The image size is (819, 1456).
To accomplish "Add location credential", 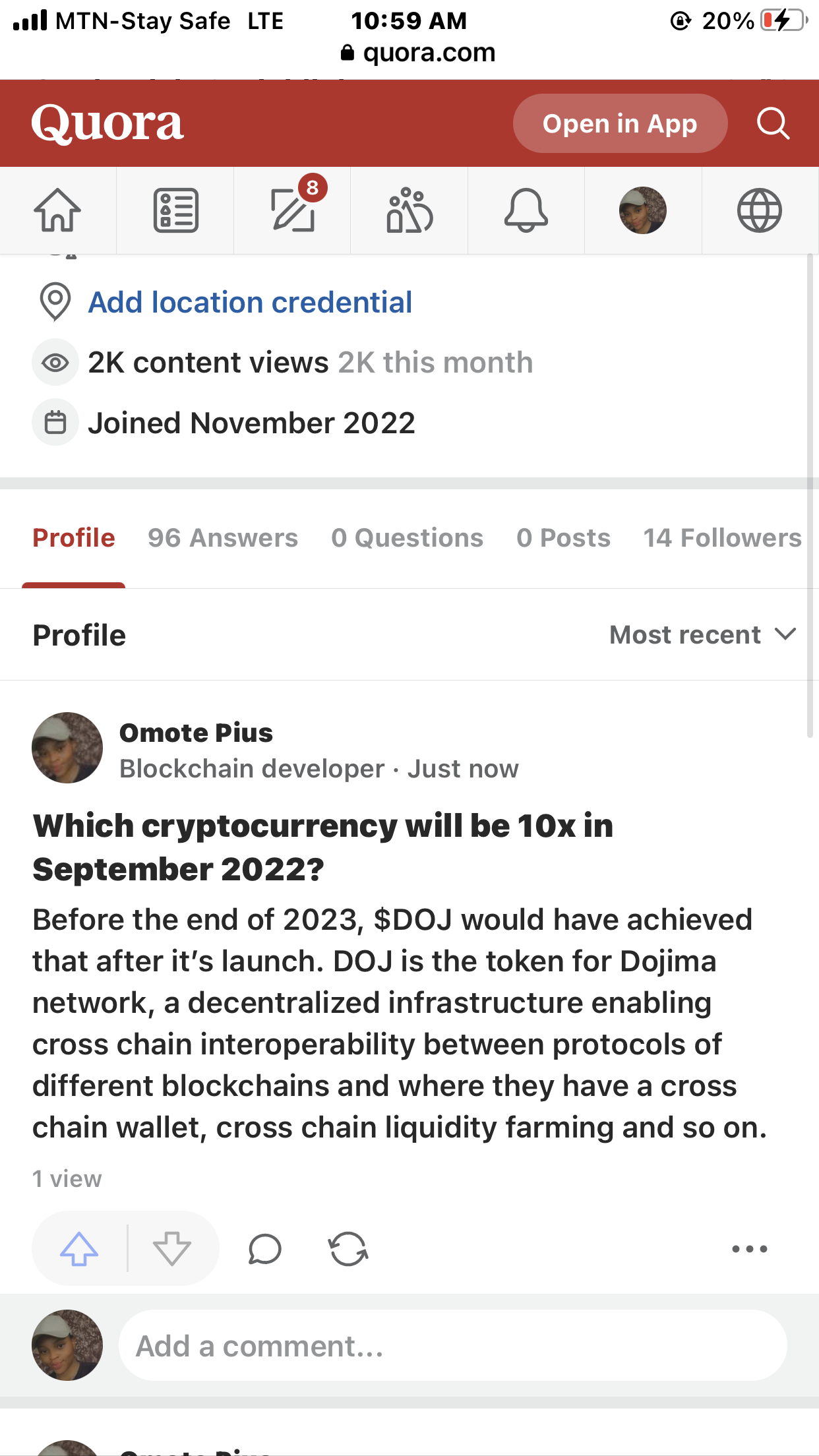I will point(250,303).
